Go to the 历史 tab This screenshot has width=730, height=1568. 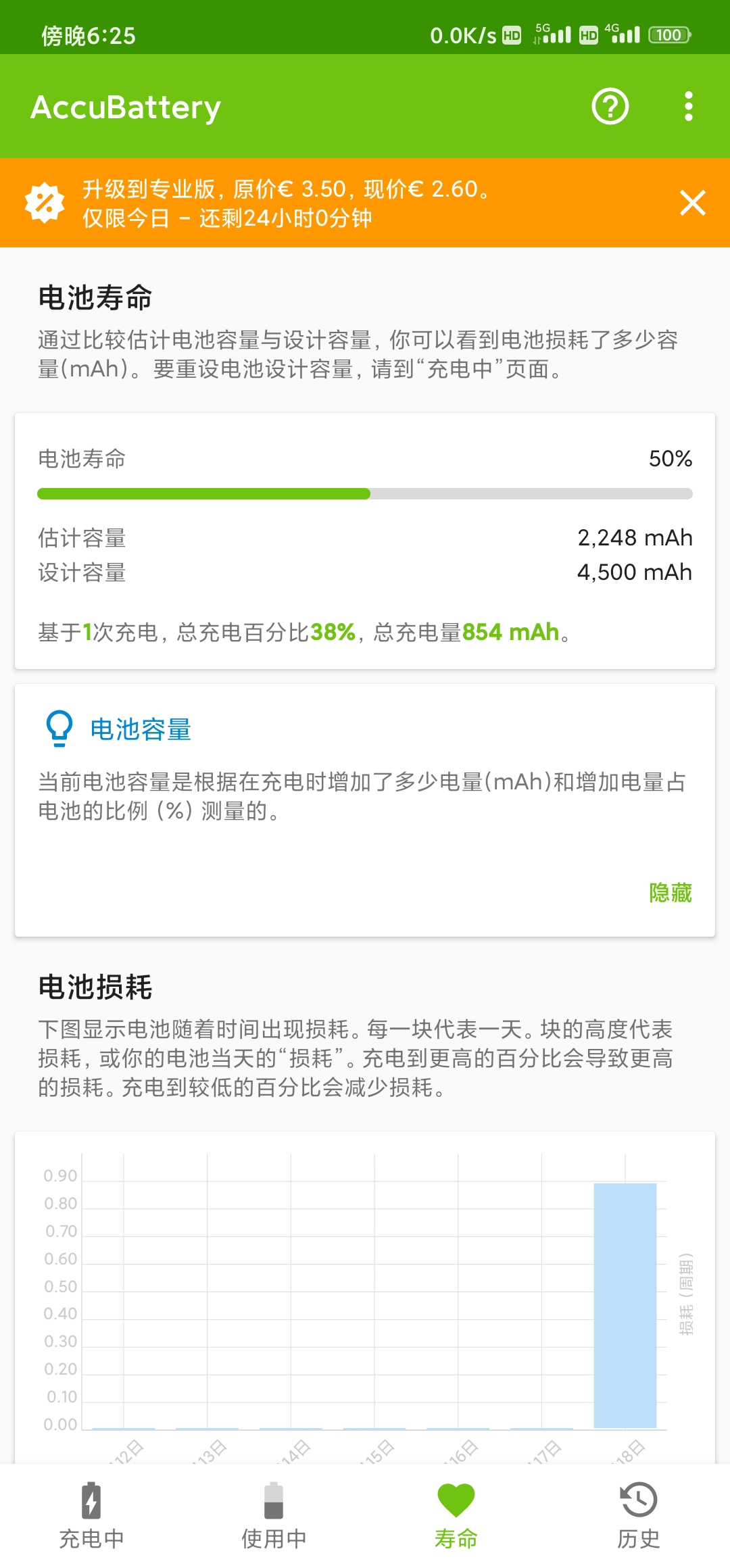(639, 1515)
